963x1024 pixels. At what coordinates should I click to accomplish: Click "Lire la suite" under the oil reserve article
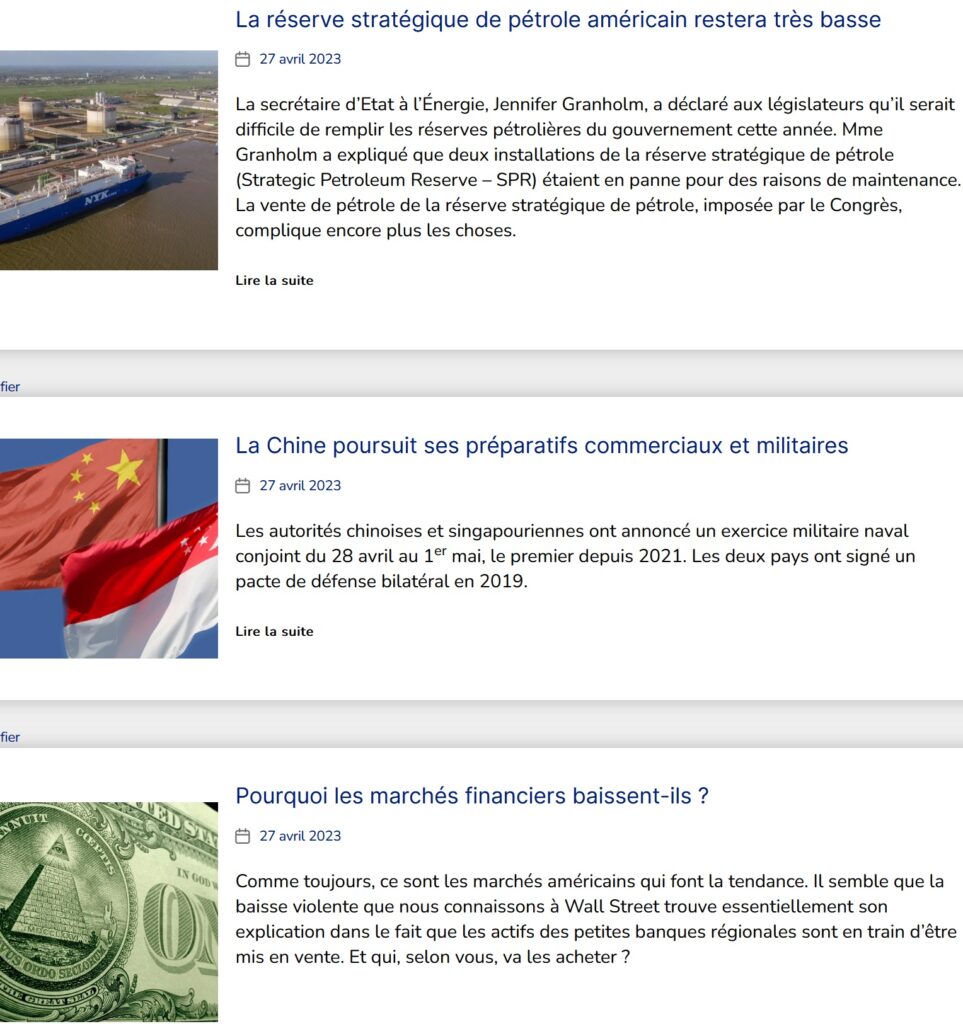tap(273, 281)
